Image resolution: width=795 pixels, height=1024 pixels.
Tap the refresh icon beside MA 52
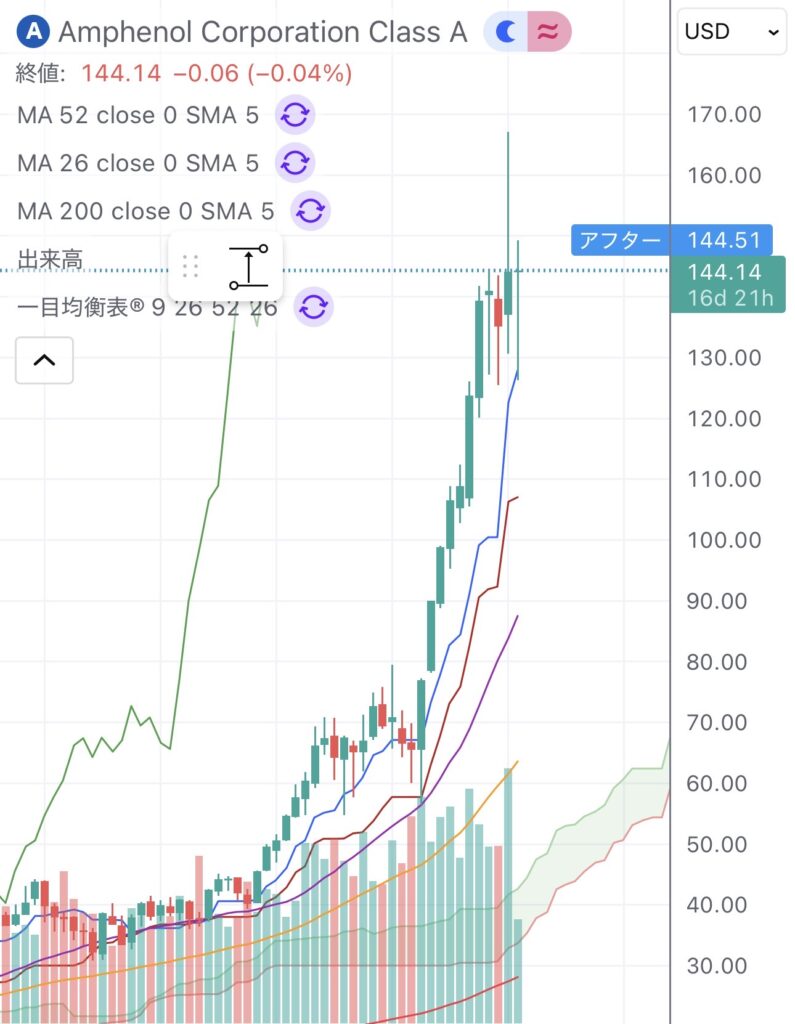(295, 115)
